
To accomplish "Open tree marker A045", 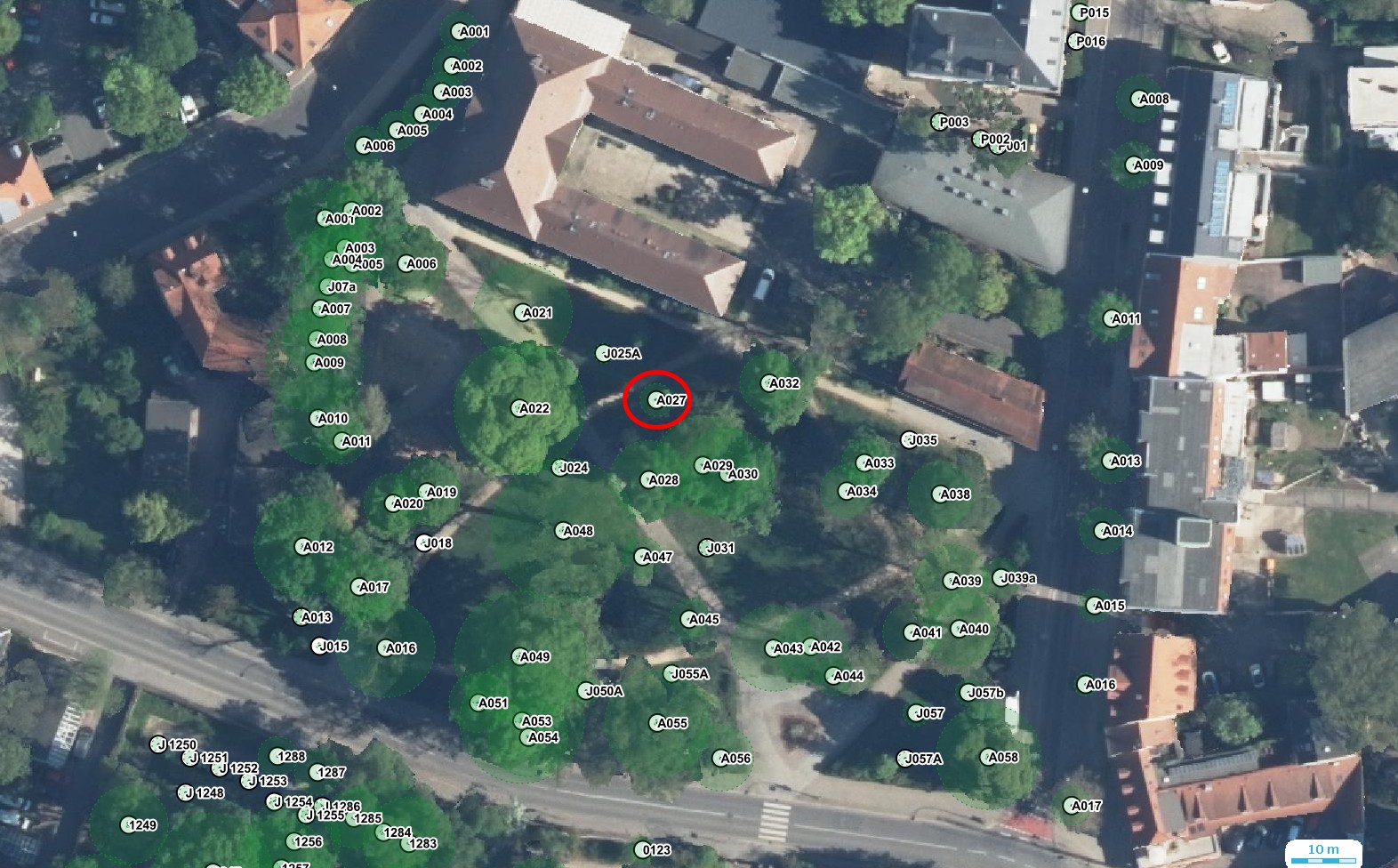I will [688, 619].
